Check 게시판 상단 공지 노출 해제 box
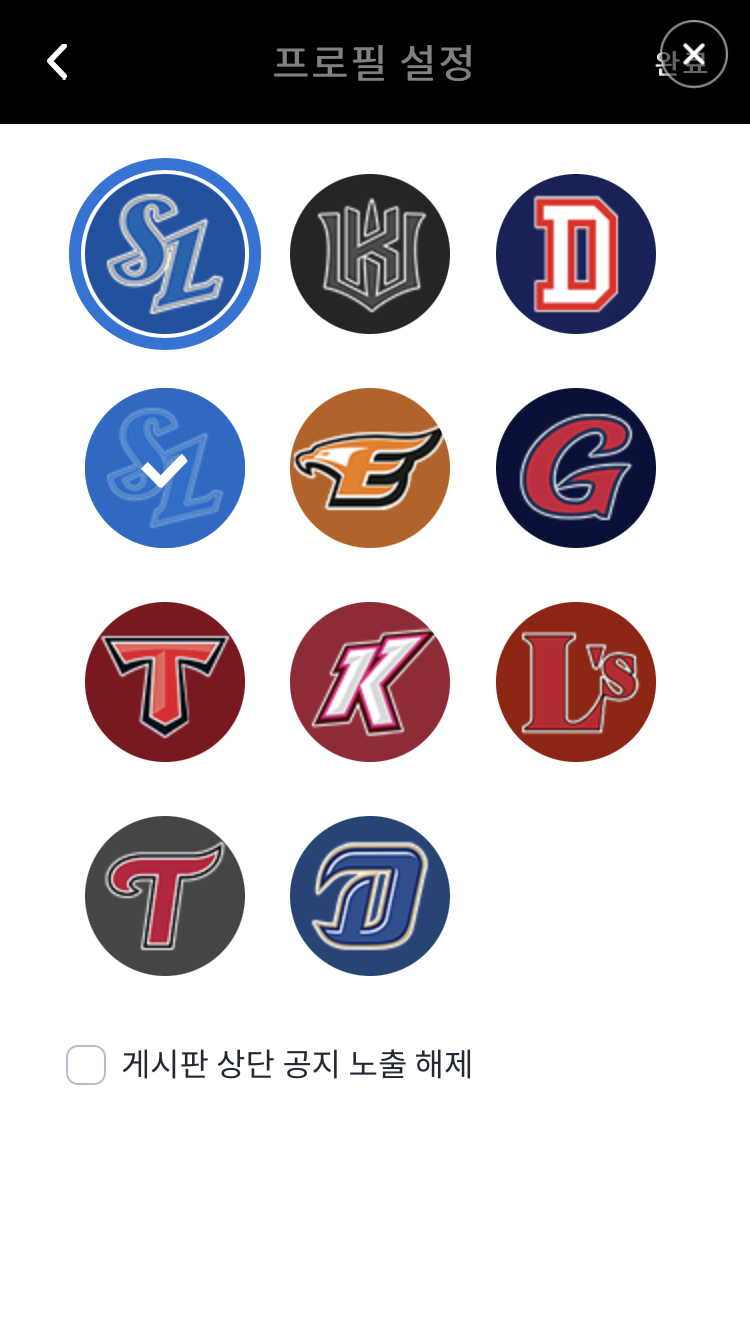 pos(86,1065)
